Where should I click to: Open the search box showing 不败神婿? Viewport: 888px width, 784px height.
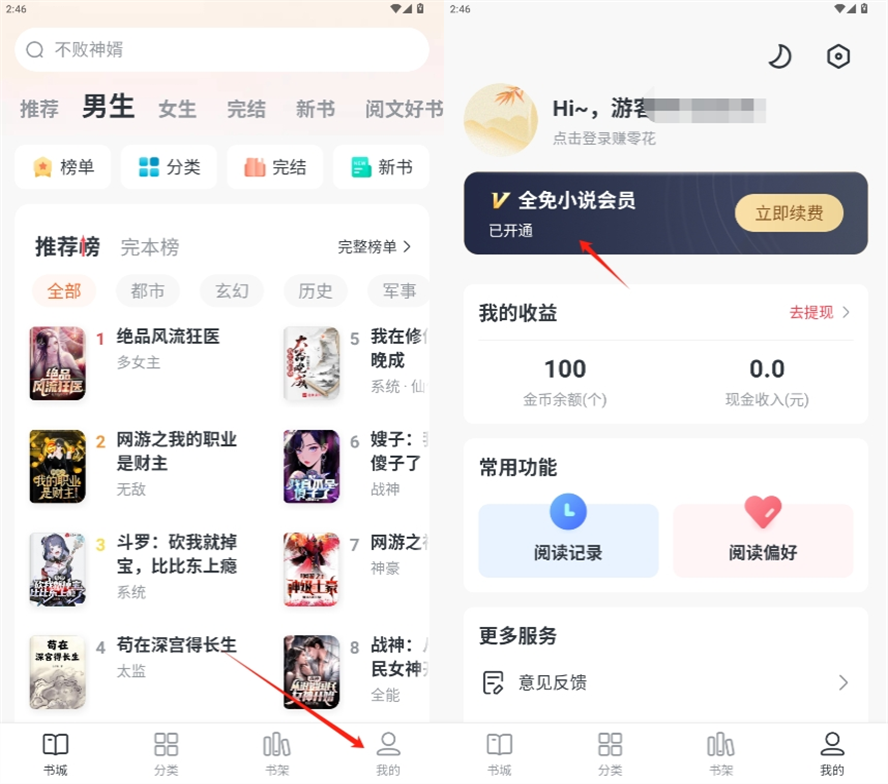tap(221, 49)
